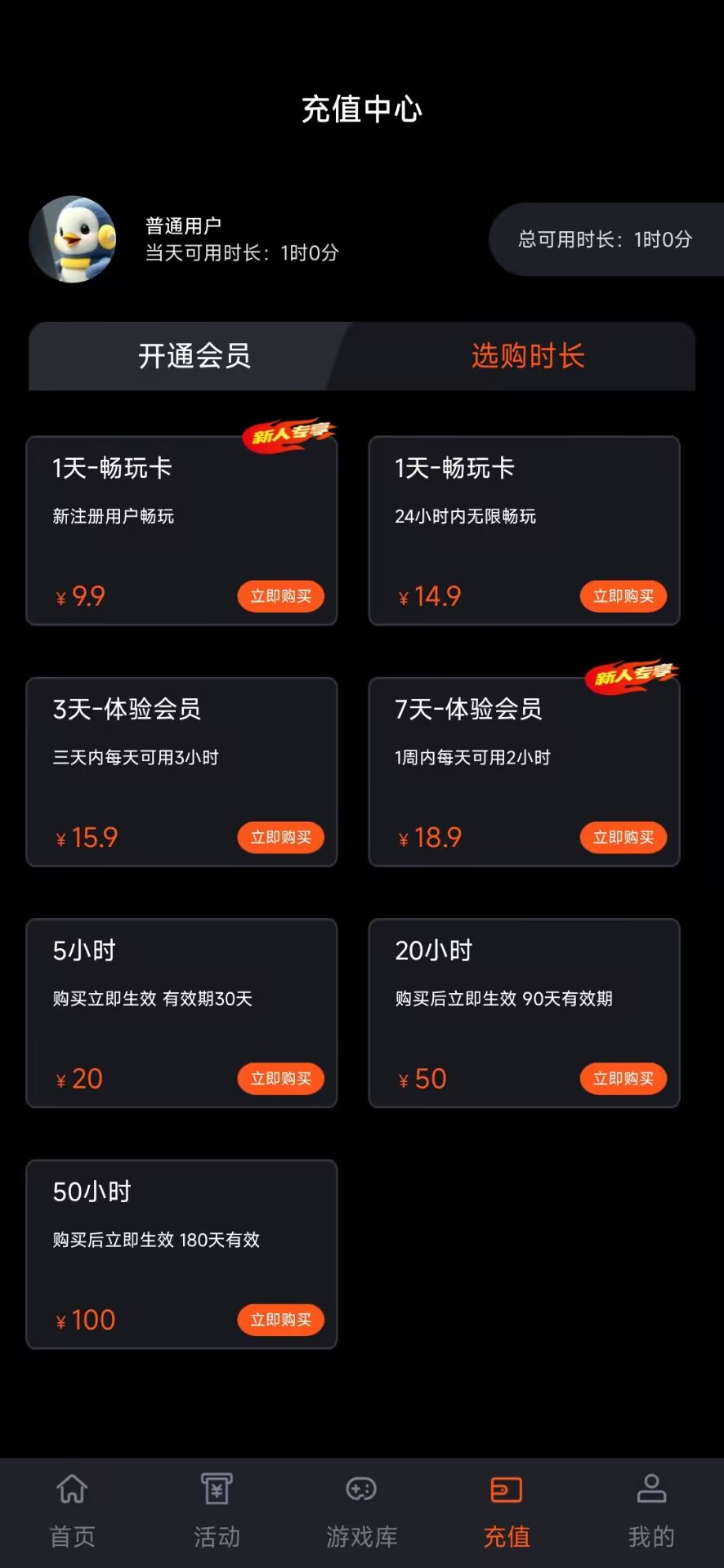This screenshot has width=724, height=1568.
Task: Purchase the 50小时 package for ¥100
Action: [280, 1320]
